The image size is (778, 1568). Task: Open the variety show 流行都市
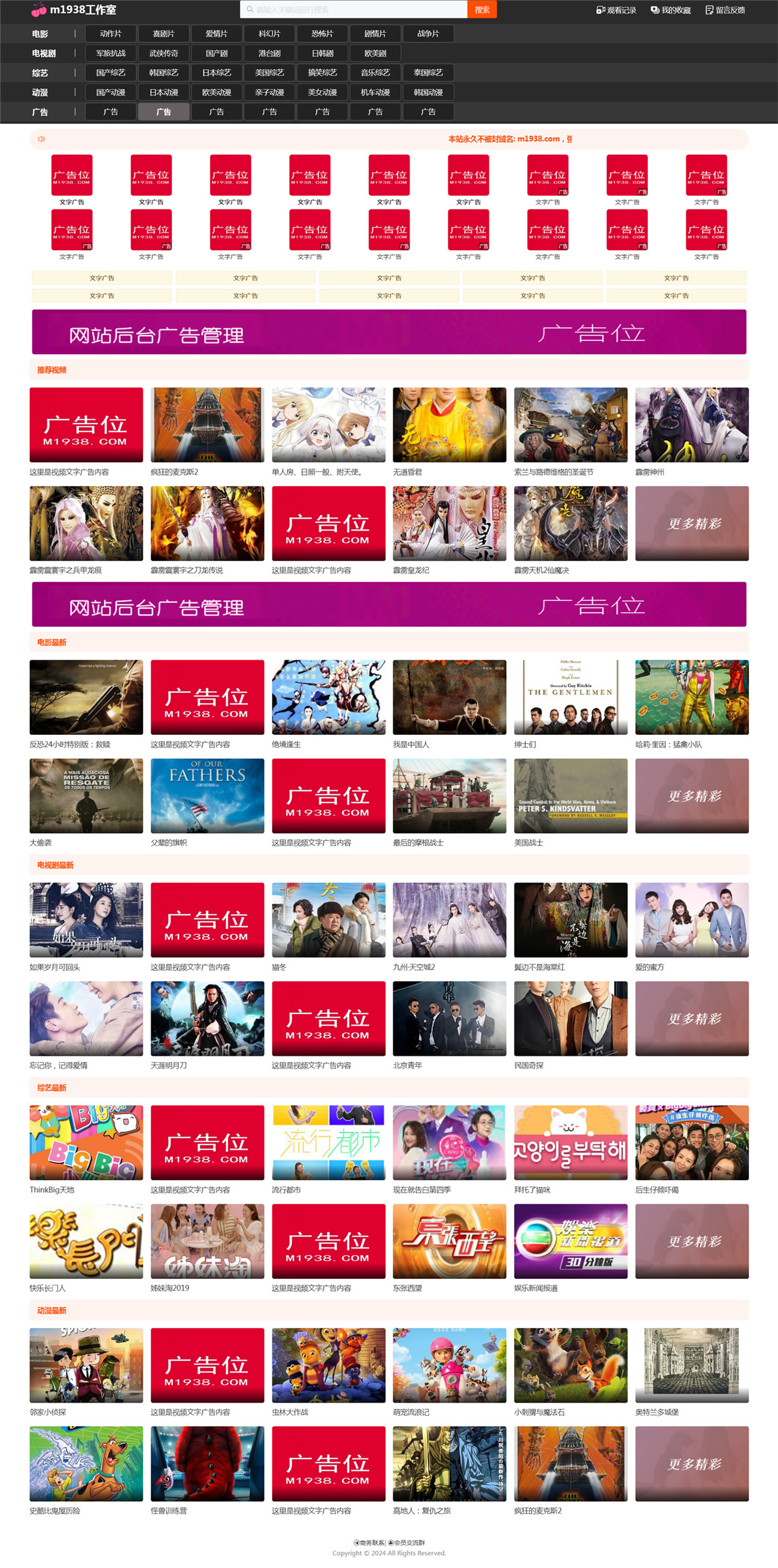click(328, 1143)
